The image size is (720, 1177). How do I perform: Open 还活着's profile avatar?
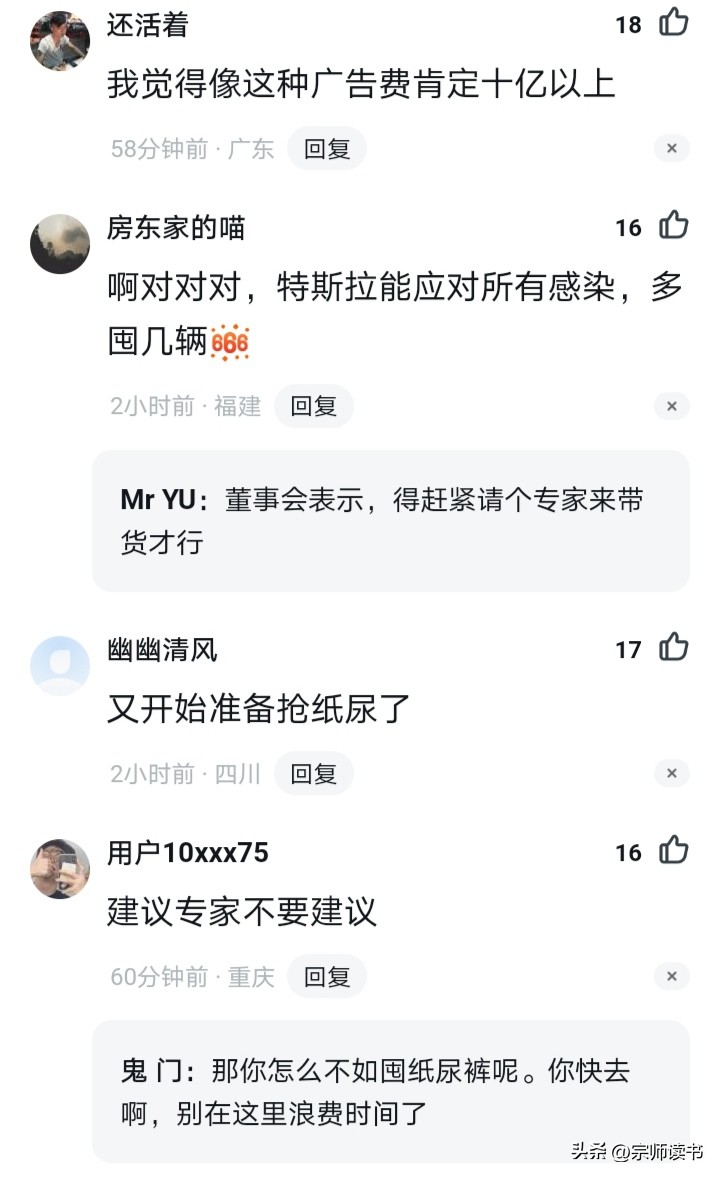(60, 40)
